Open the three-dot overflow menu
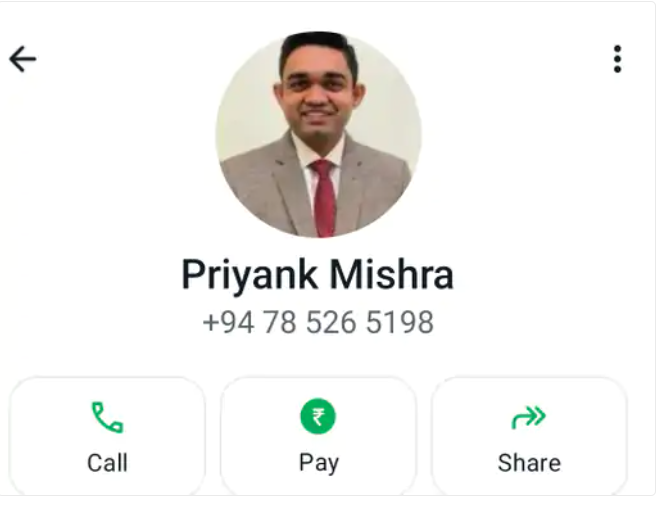This screenshot has height=528, width=659. (x=617, y=59)
